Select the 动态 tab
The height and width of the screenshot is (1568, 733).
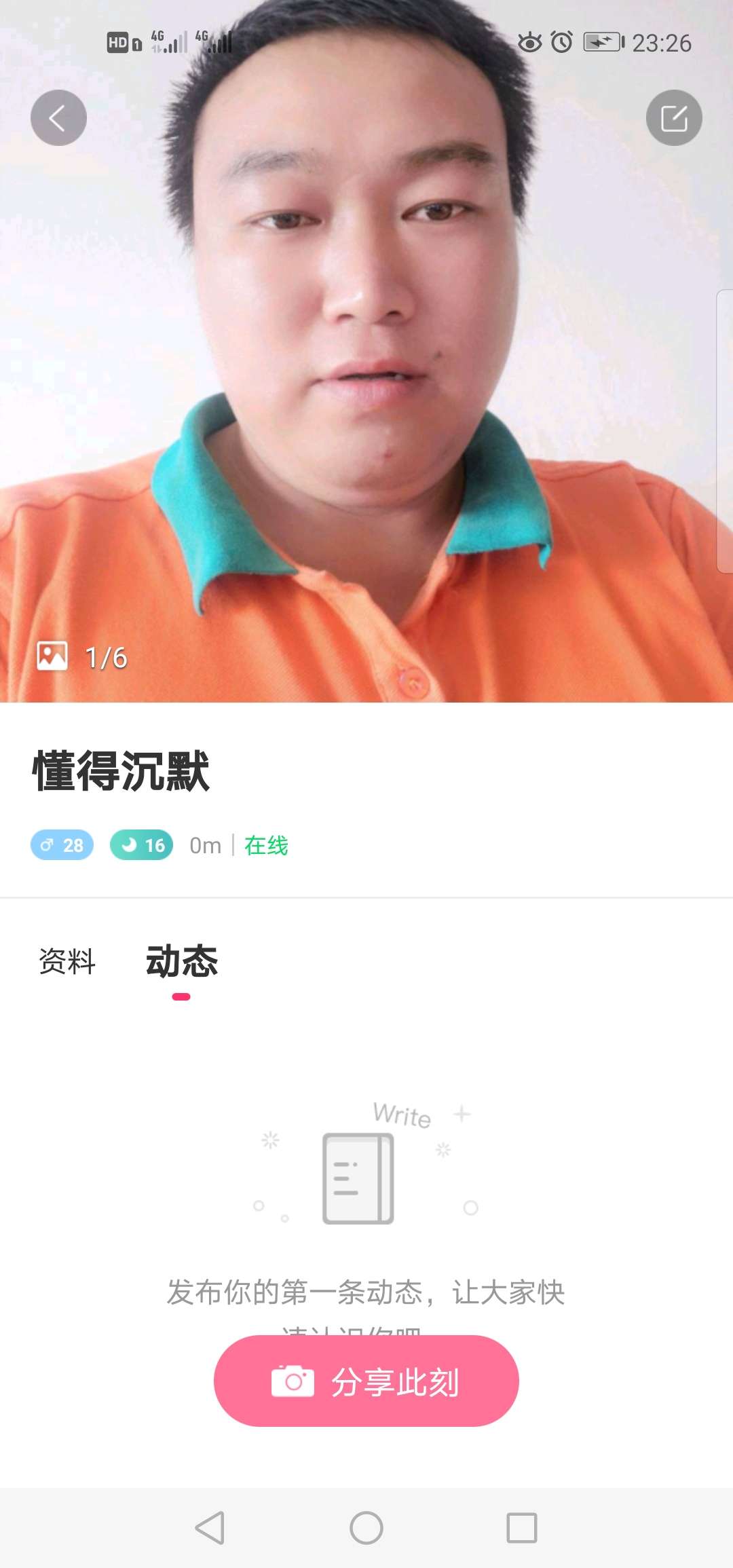(181, 961)
